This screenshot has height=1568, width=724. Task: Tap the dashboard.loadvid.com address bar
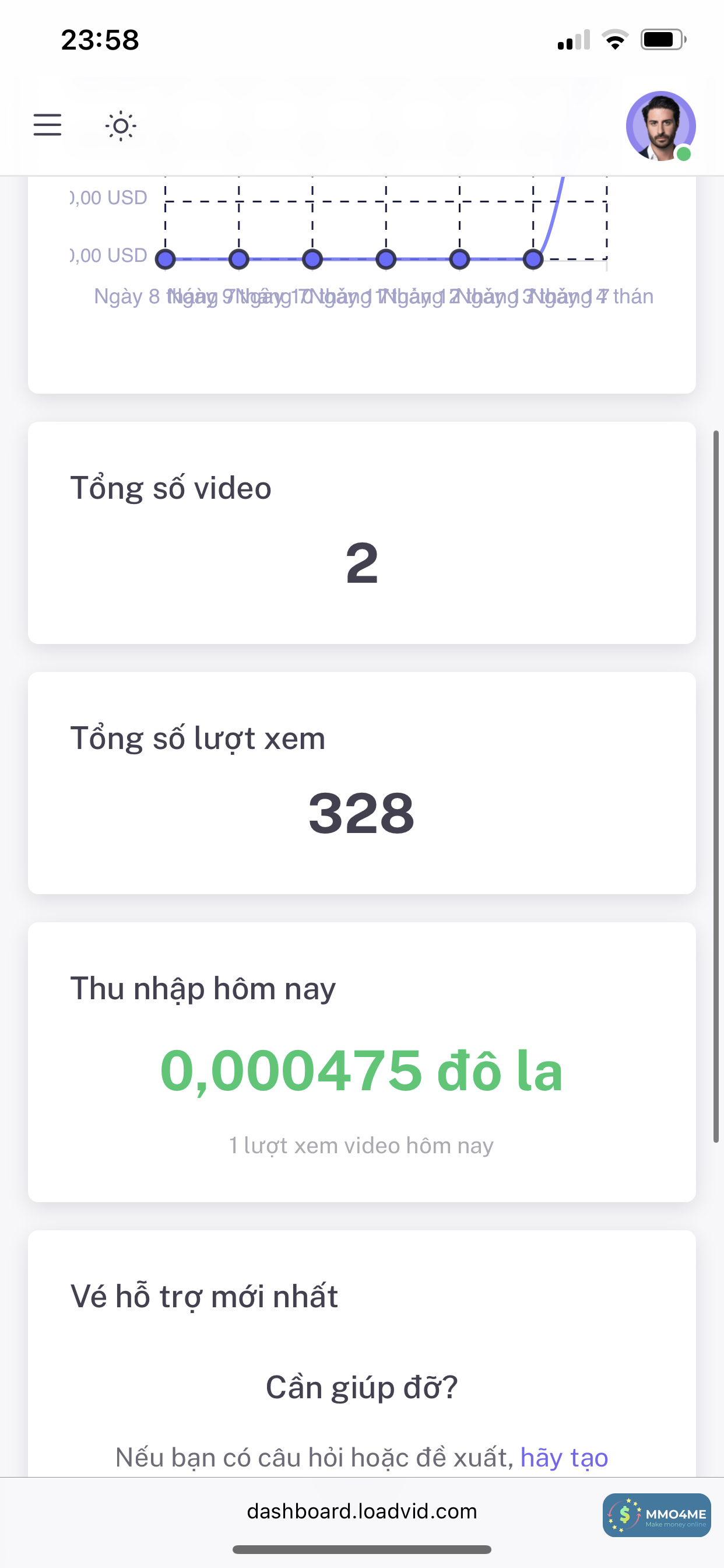pos(361,1511)
